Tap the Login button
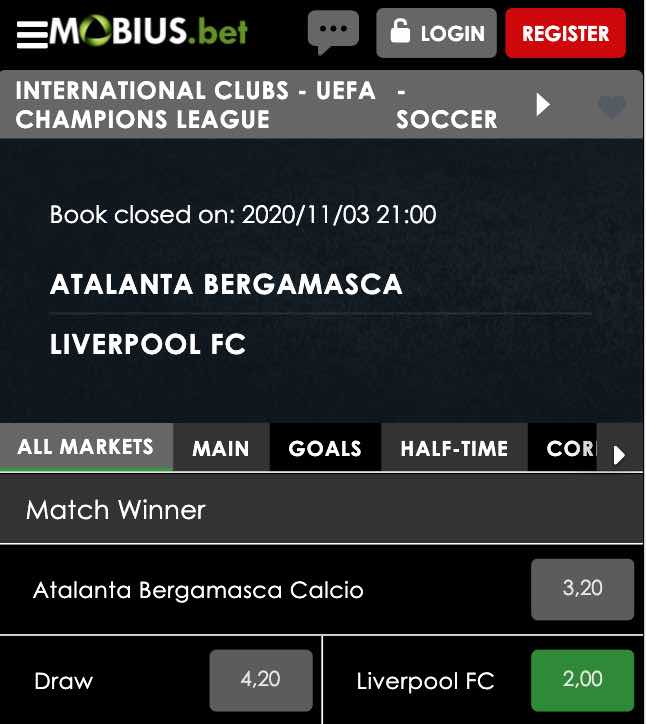 pyautogui.click(x=436, y=33)
